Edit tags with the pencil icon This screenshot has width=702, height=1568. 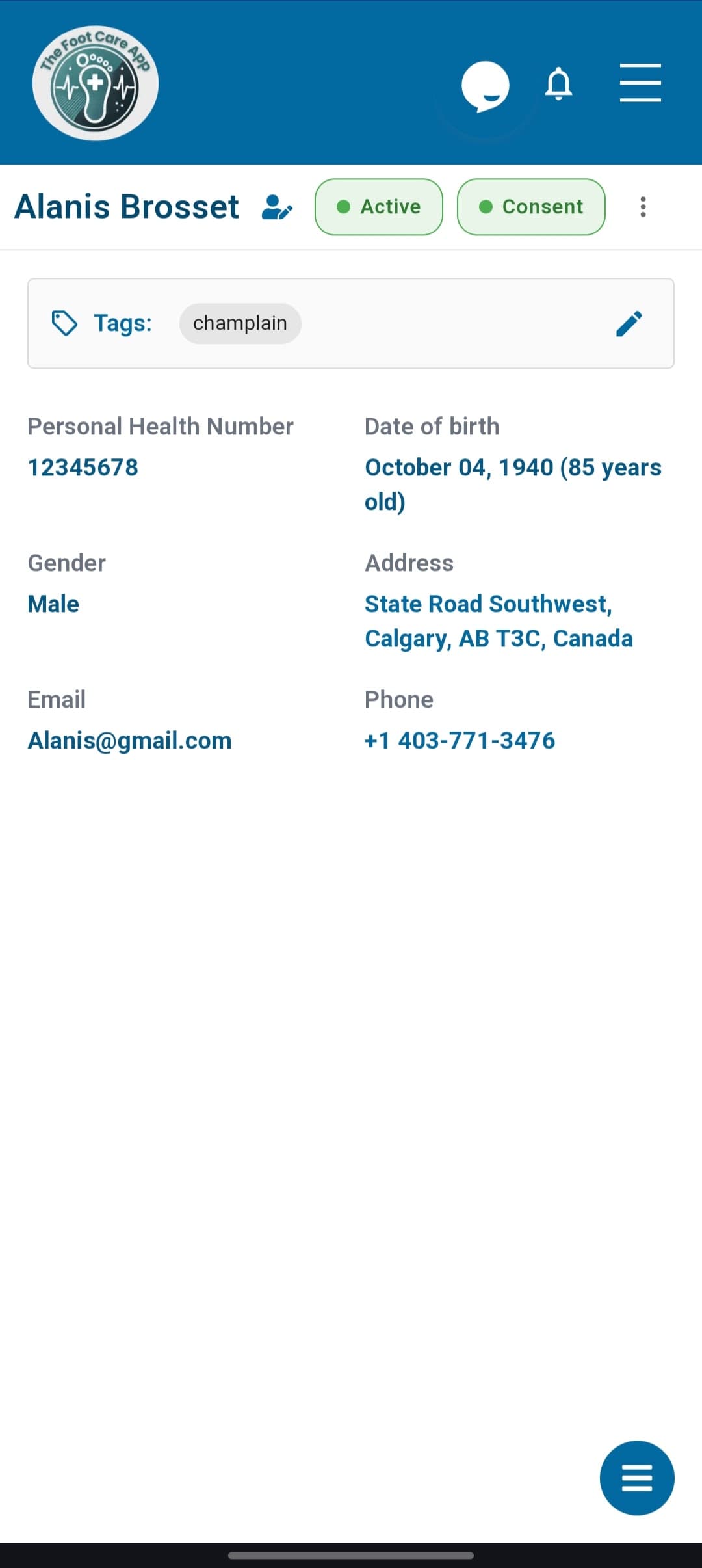coord(629,323)
